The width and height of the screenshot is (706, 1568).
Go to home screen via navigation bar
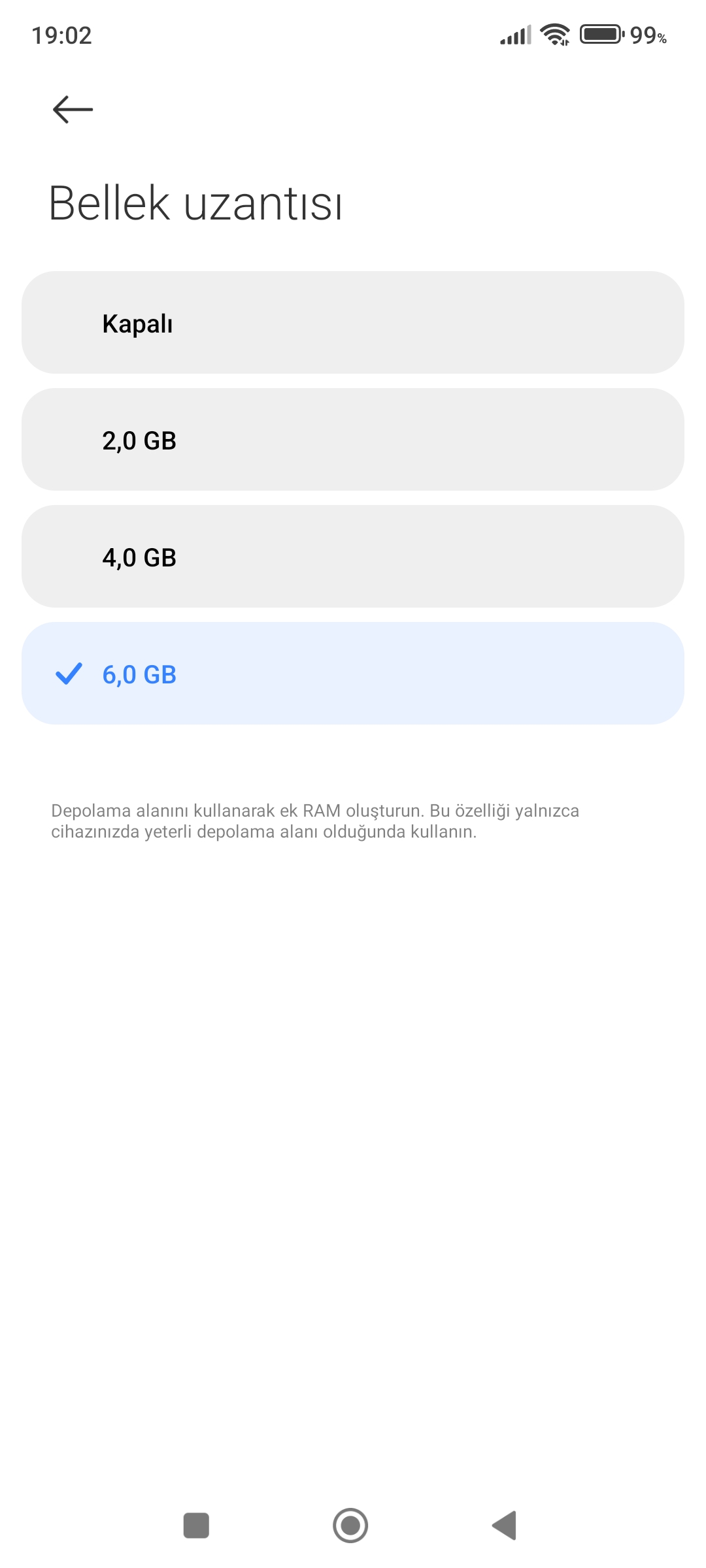[350, 1526]
